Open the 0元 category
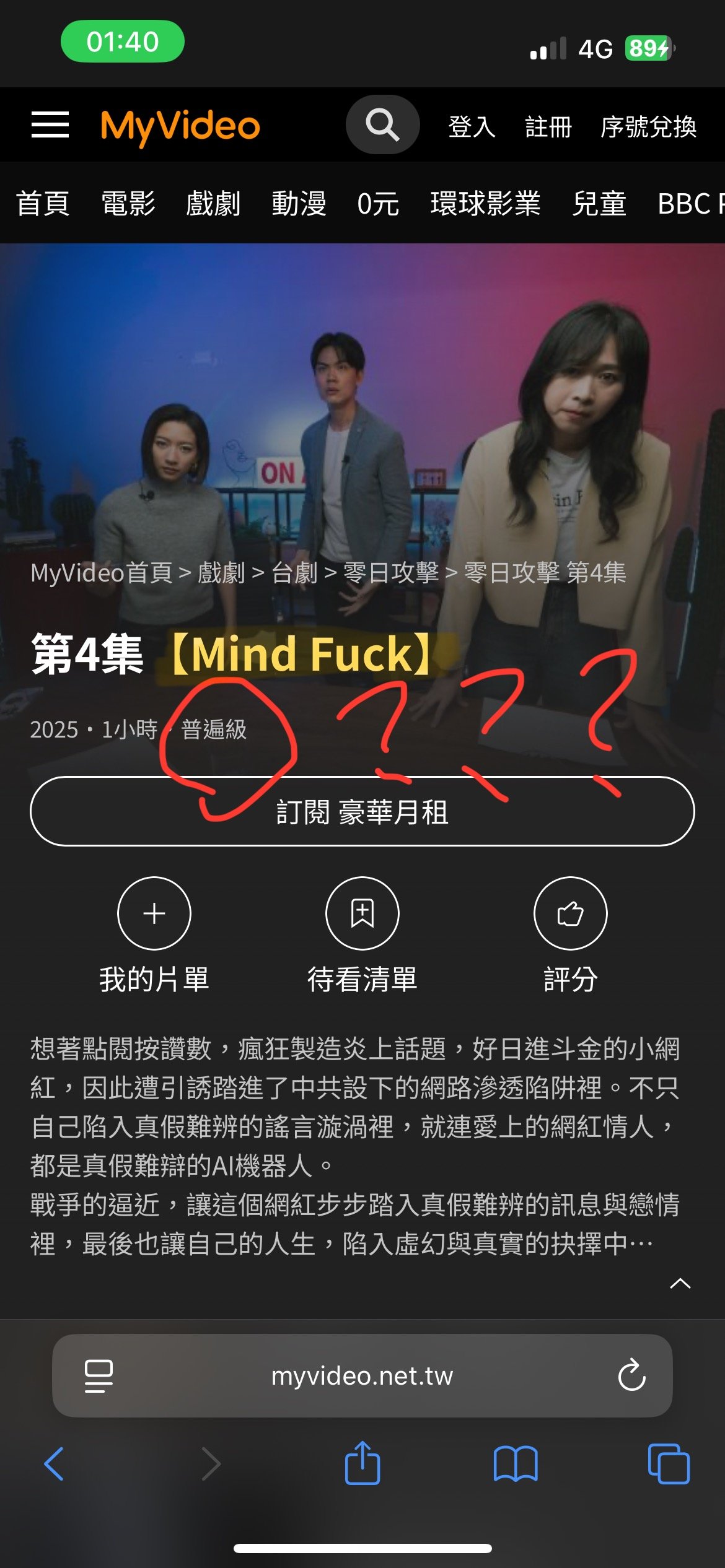Viewport: 725px width, 1568px height. [378, 204]
